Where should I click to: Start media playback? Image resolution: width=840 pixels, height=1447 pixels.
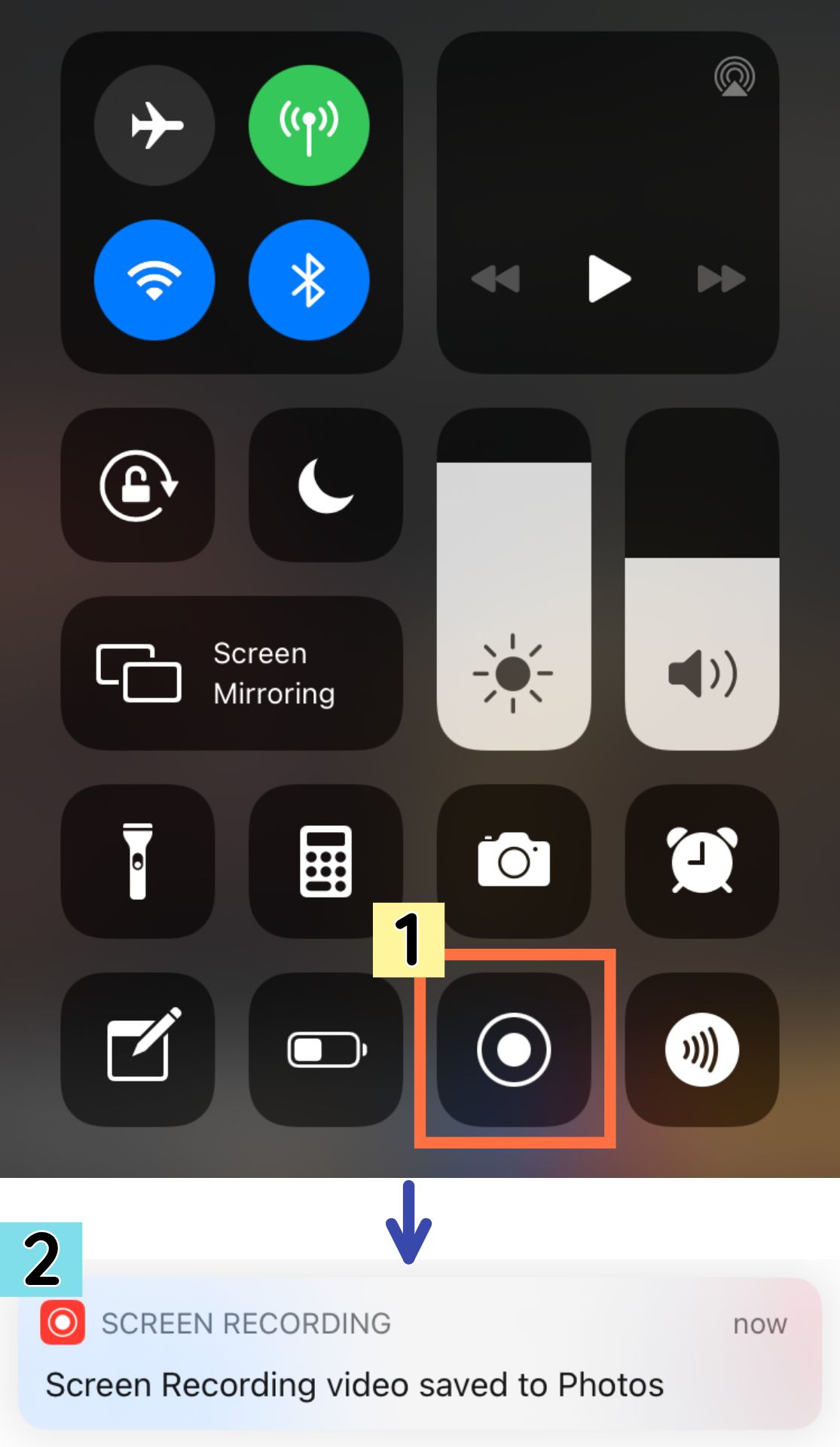point(609,279)
